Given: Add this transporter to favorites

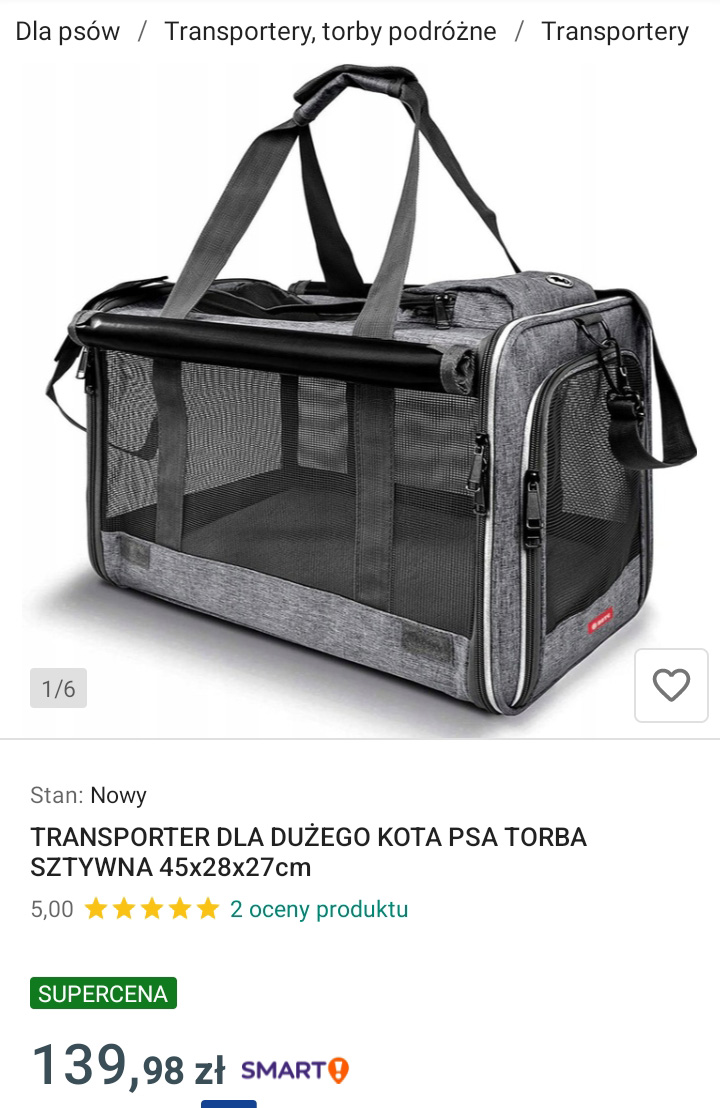Looking at the screenshot, I should click(x=671, y=685).
